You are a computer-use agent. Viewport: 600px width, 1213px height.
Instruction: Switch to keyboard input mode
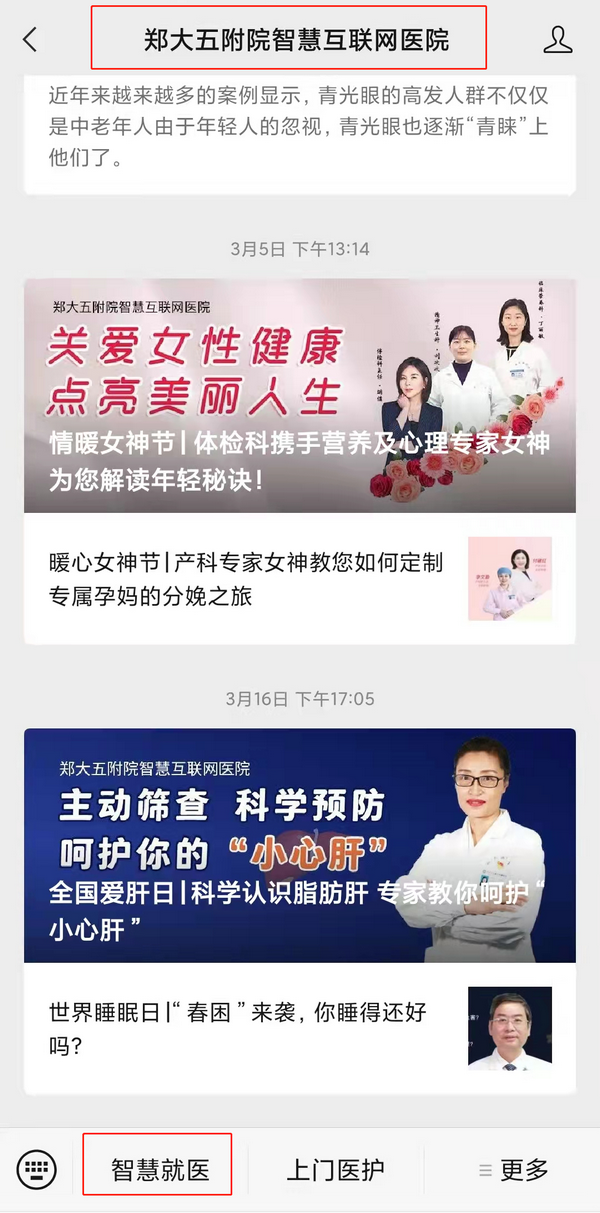coord(37,1169)
